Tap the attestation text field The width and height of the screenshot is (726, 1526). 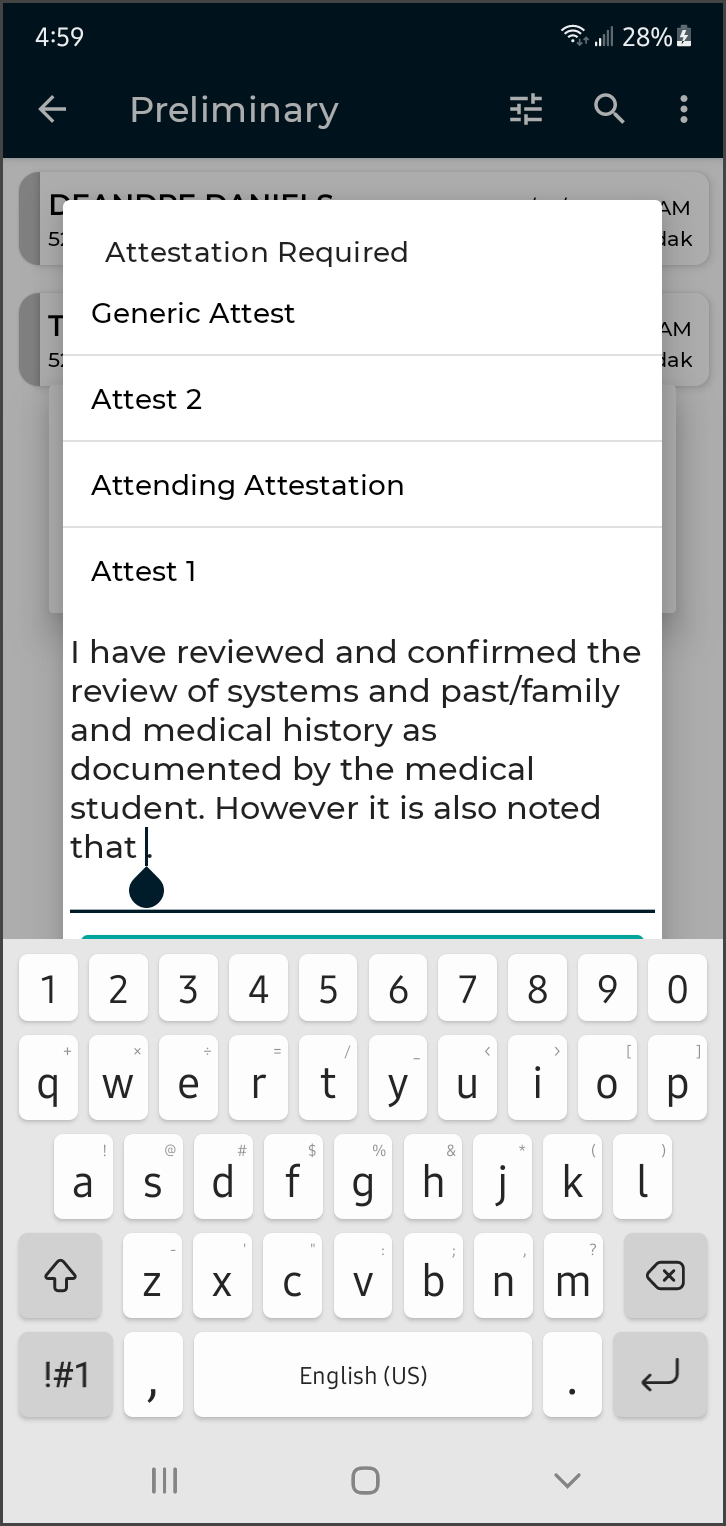point(360,750)
